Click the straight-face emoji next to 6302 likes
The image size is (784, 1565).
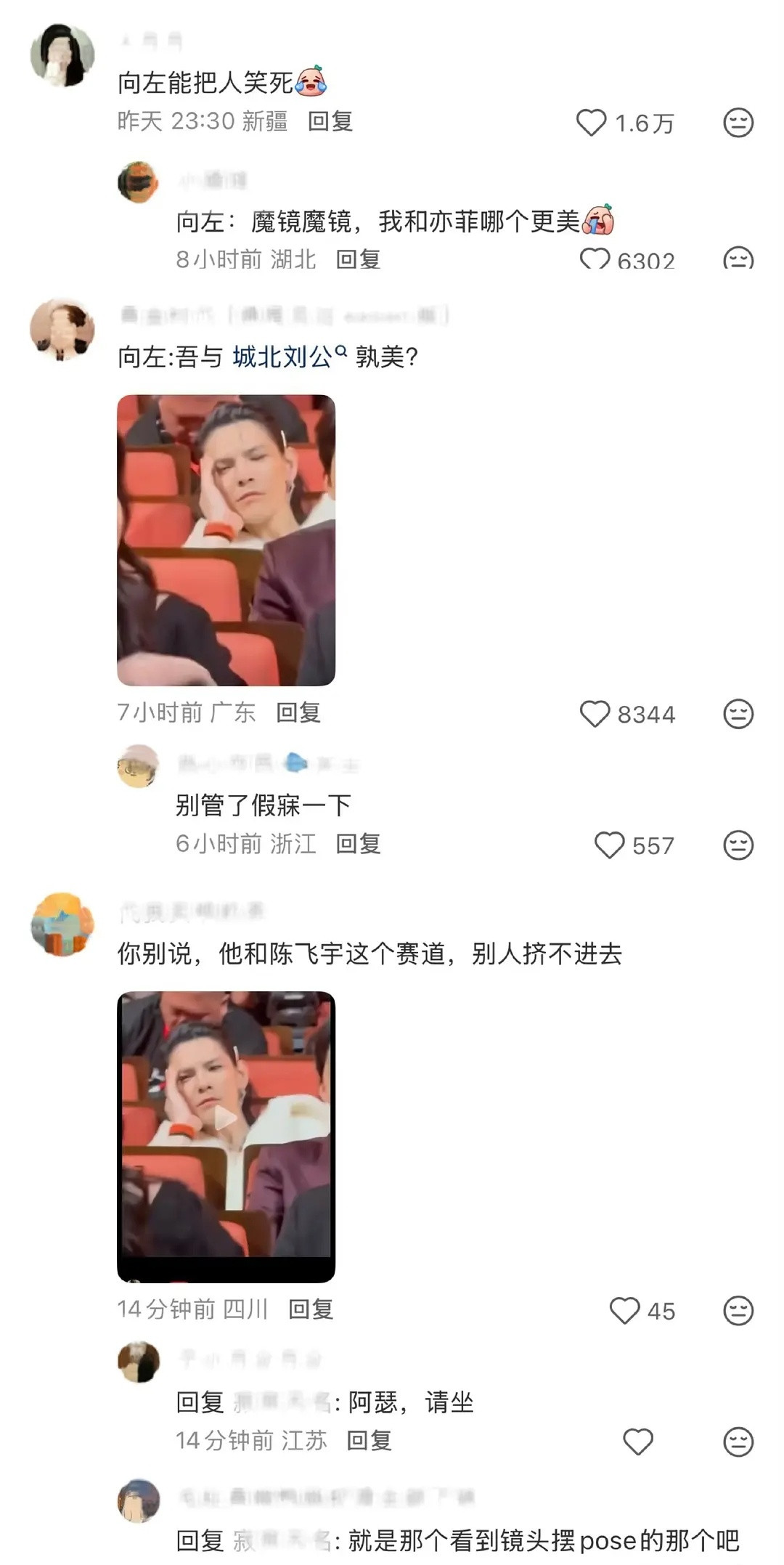(740, 258)
